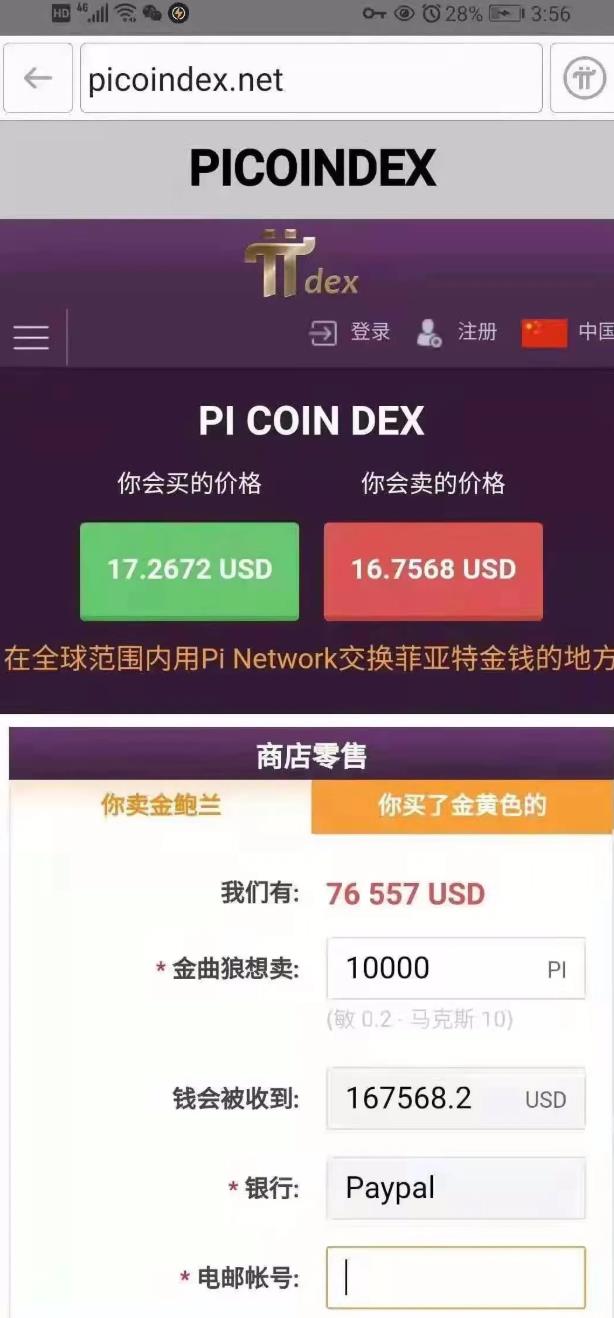Edit the 10000 PI amount field
Screen dimensions: 614x1318
(440, 968)
